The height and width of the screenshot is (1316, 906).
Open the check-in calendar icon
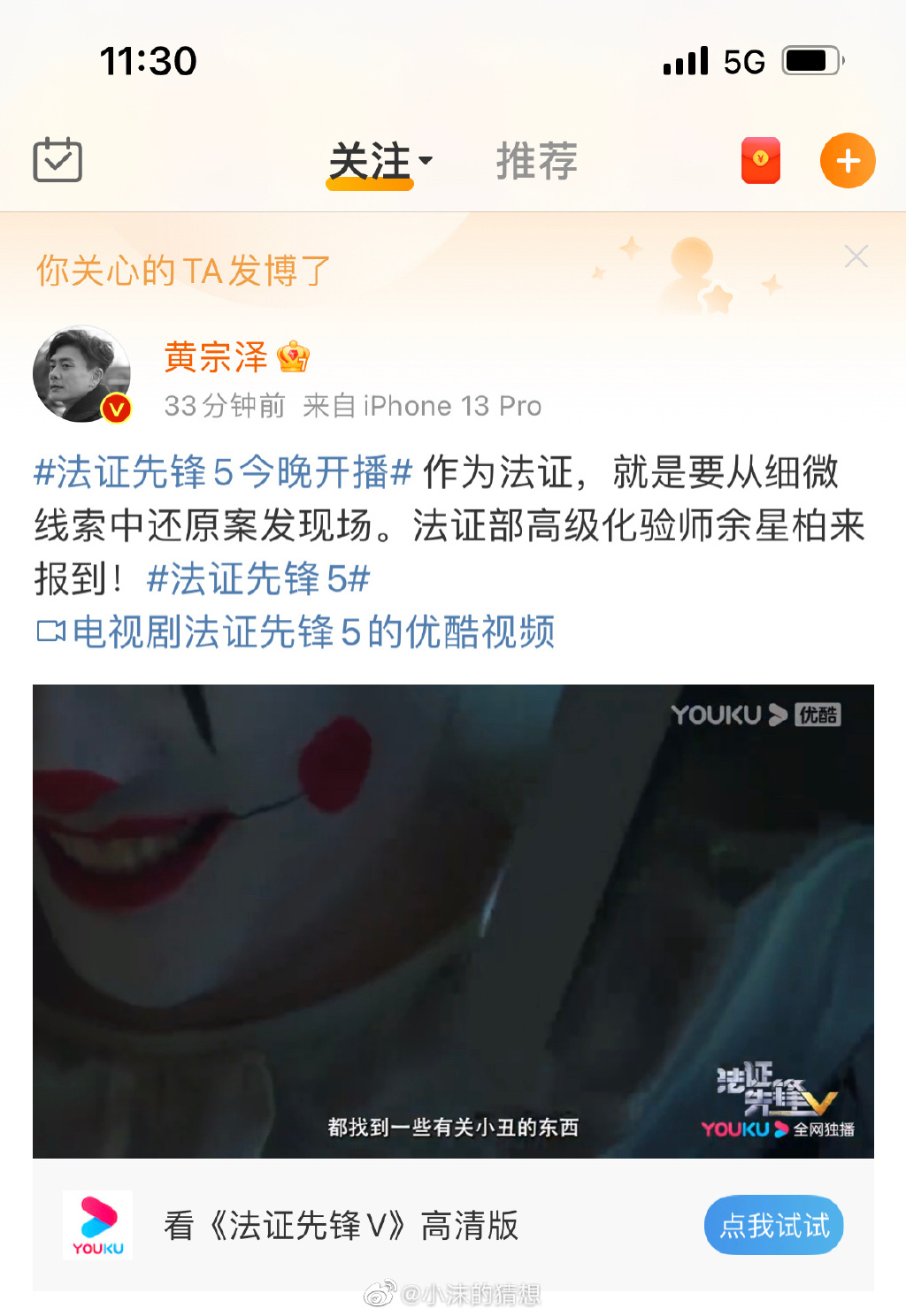pyautogui.click(x=58, y=160)
